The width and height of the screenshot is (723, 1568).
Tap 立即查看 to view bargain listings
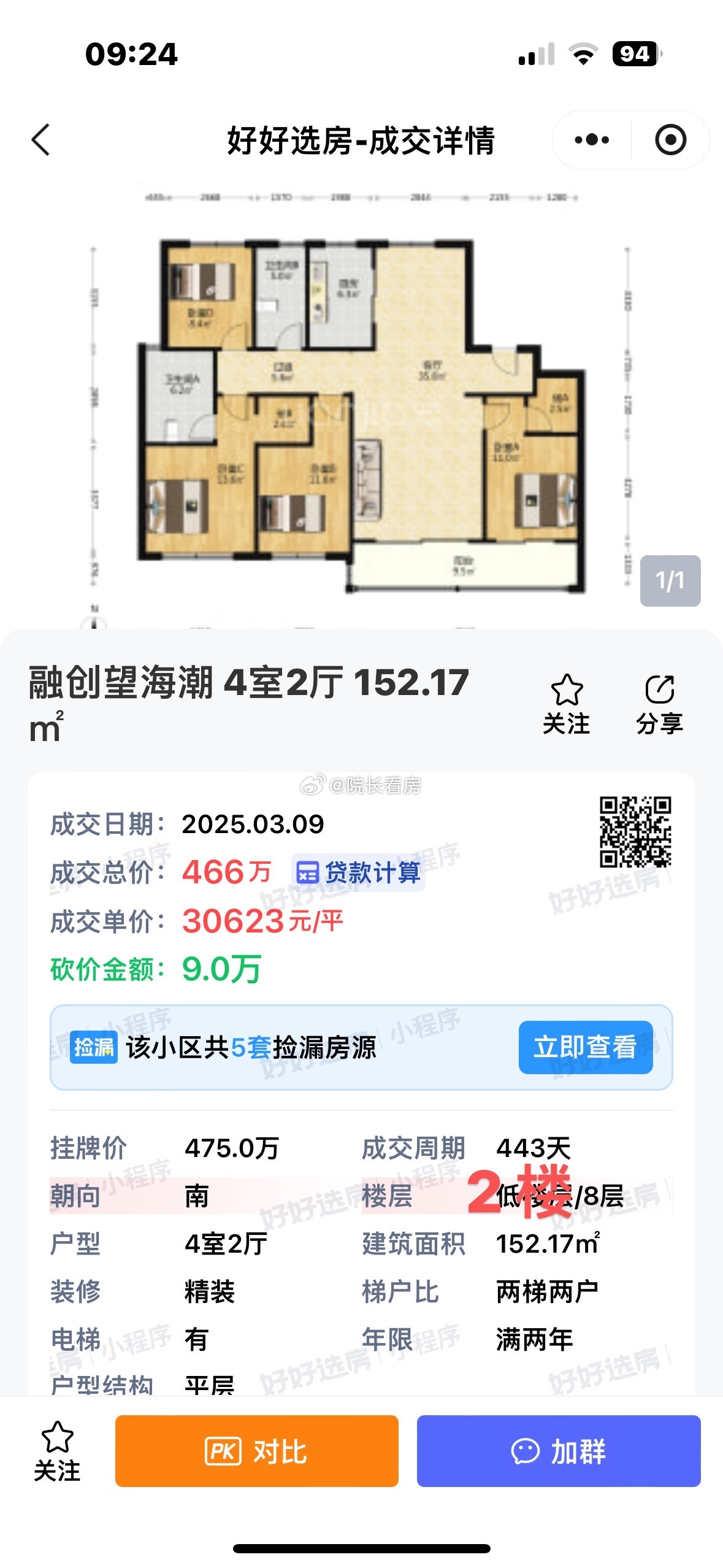585,1047
